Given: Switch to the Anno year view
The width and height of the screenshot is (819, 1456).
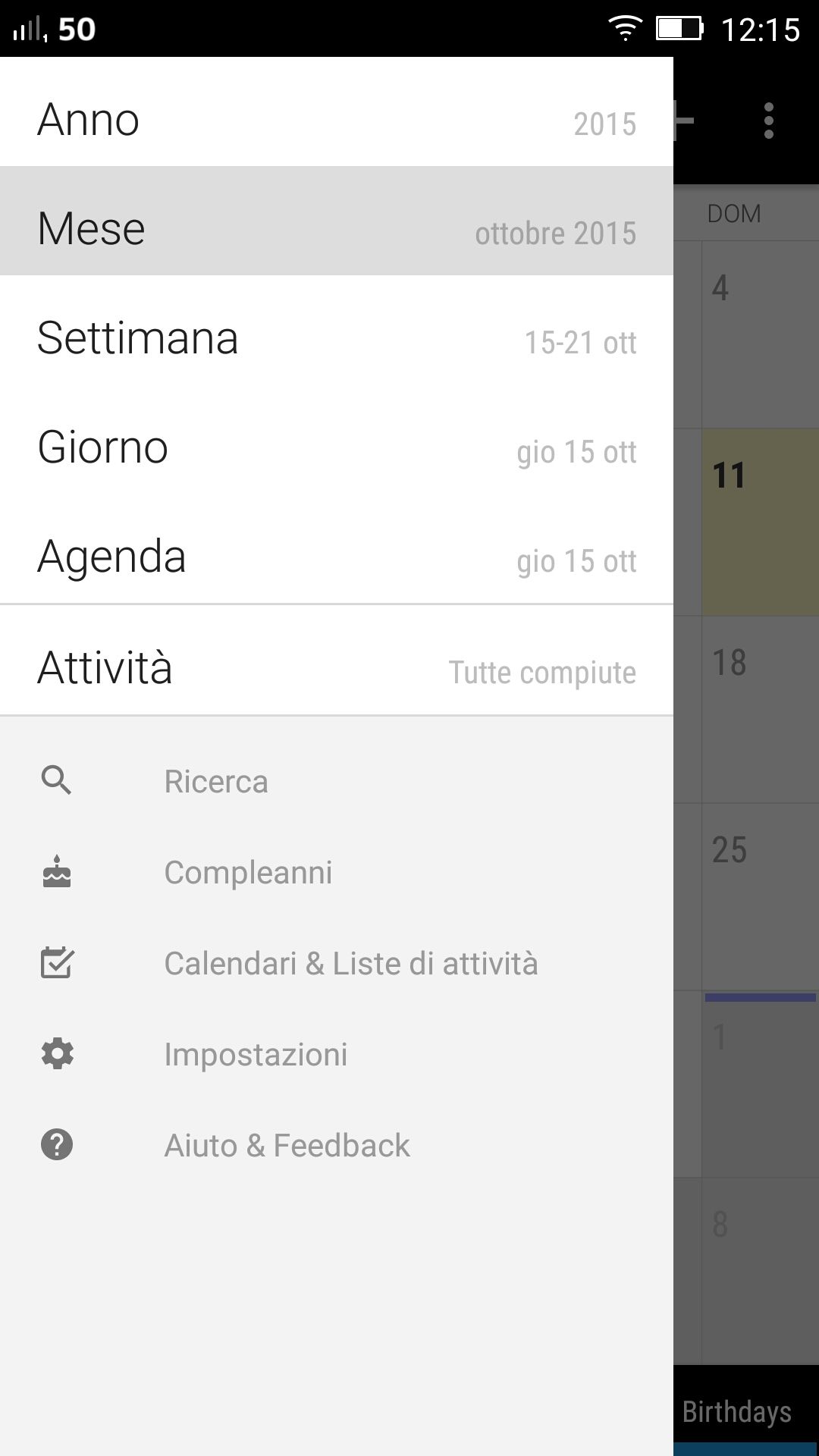Looking at the screenshot, I should 337,111.
